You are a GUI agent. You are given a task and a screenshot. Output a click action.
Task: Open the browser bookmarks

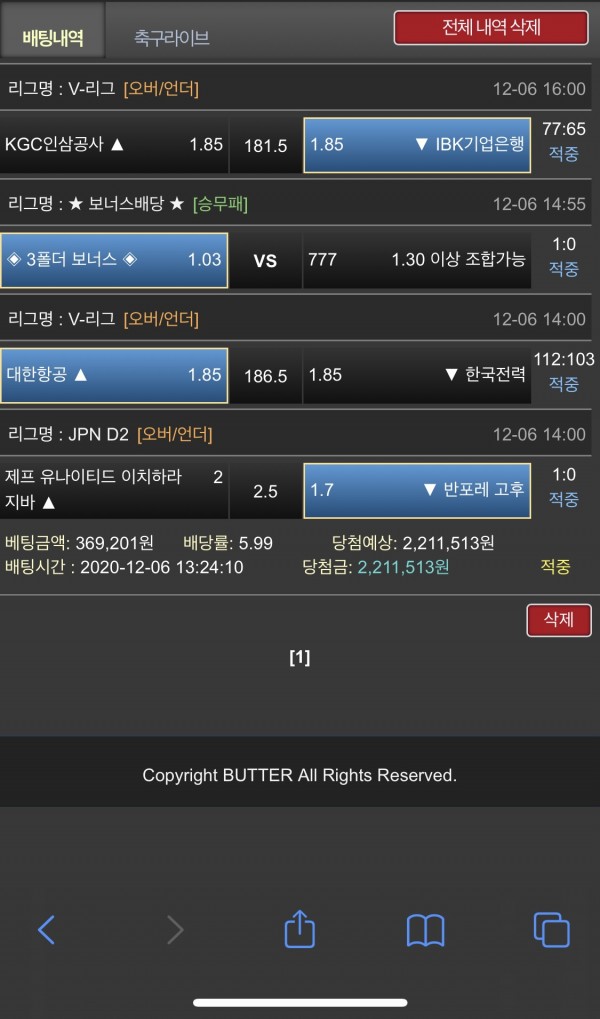coord(426,930)
